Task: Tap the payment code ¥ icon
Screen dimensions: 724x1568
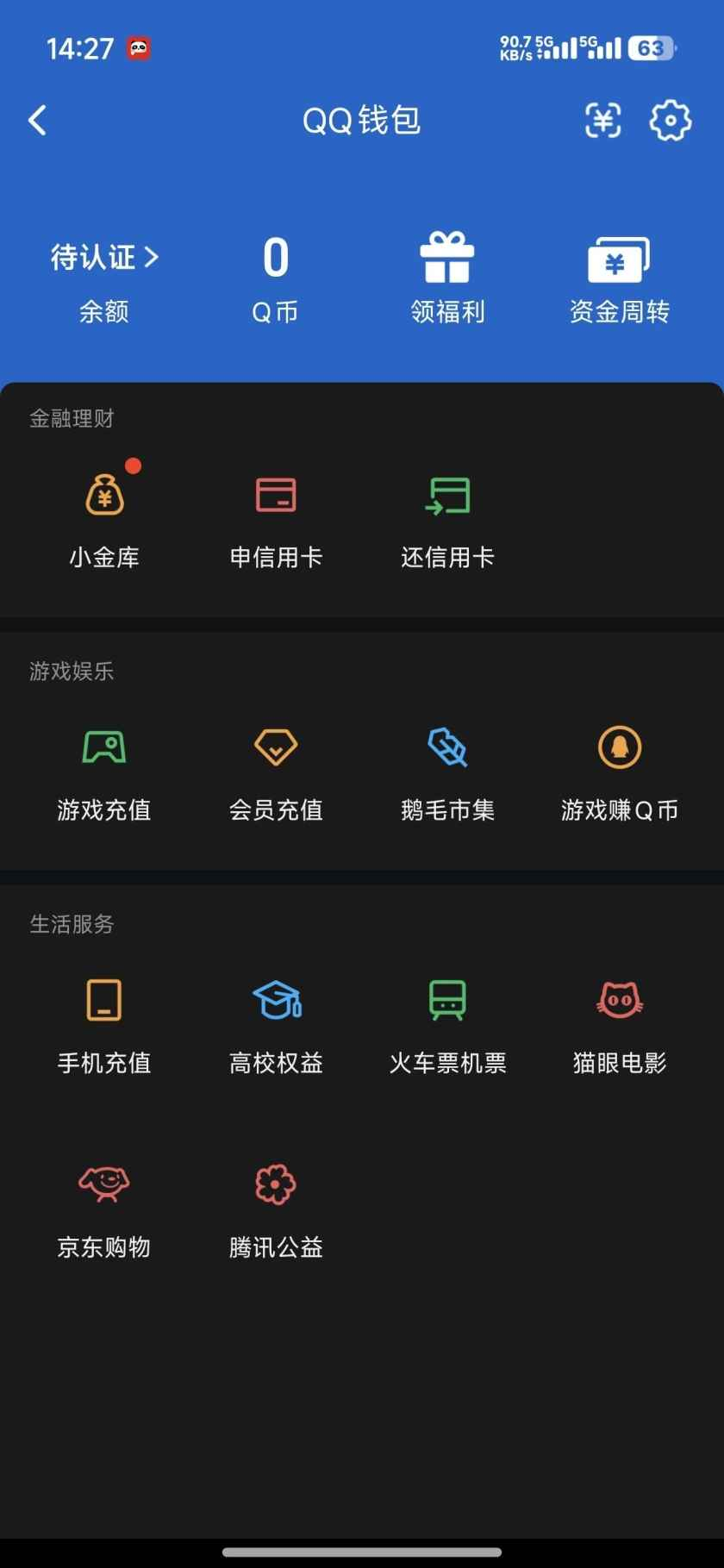Action: point(602,121)
